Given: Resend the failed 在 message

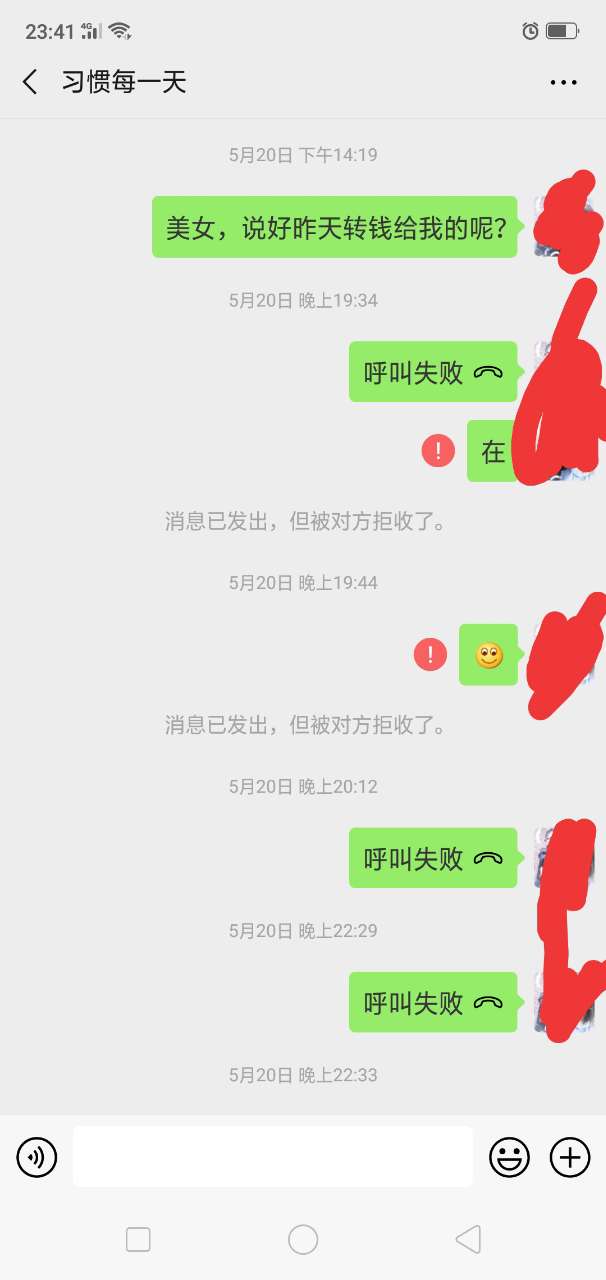Looking at the screenshot, I should pos(438,451).
